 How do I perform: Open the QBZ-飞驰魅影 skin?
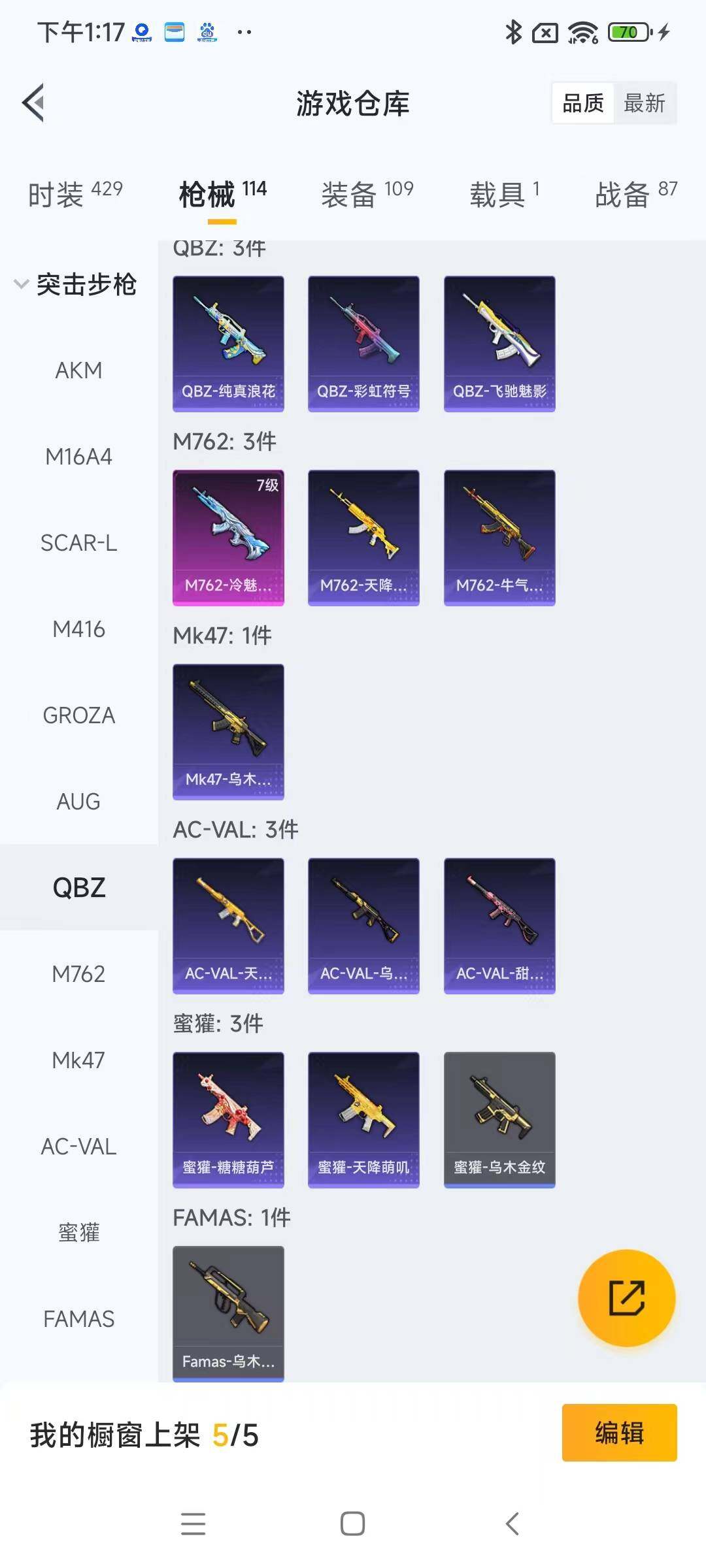coord(499,344)
